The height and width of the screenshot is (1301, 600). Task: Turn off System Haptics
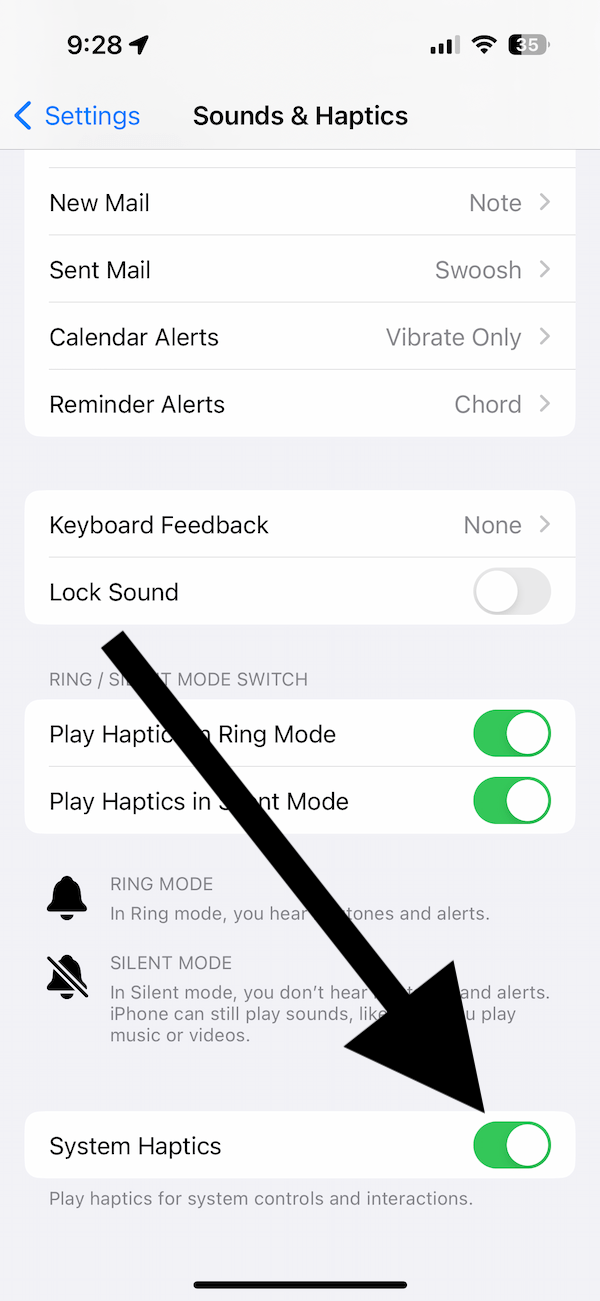point(512,1145)
